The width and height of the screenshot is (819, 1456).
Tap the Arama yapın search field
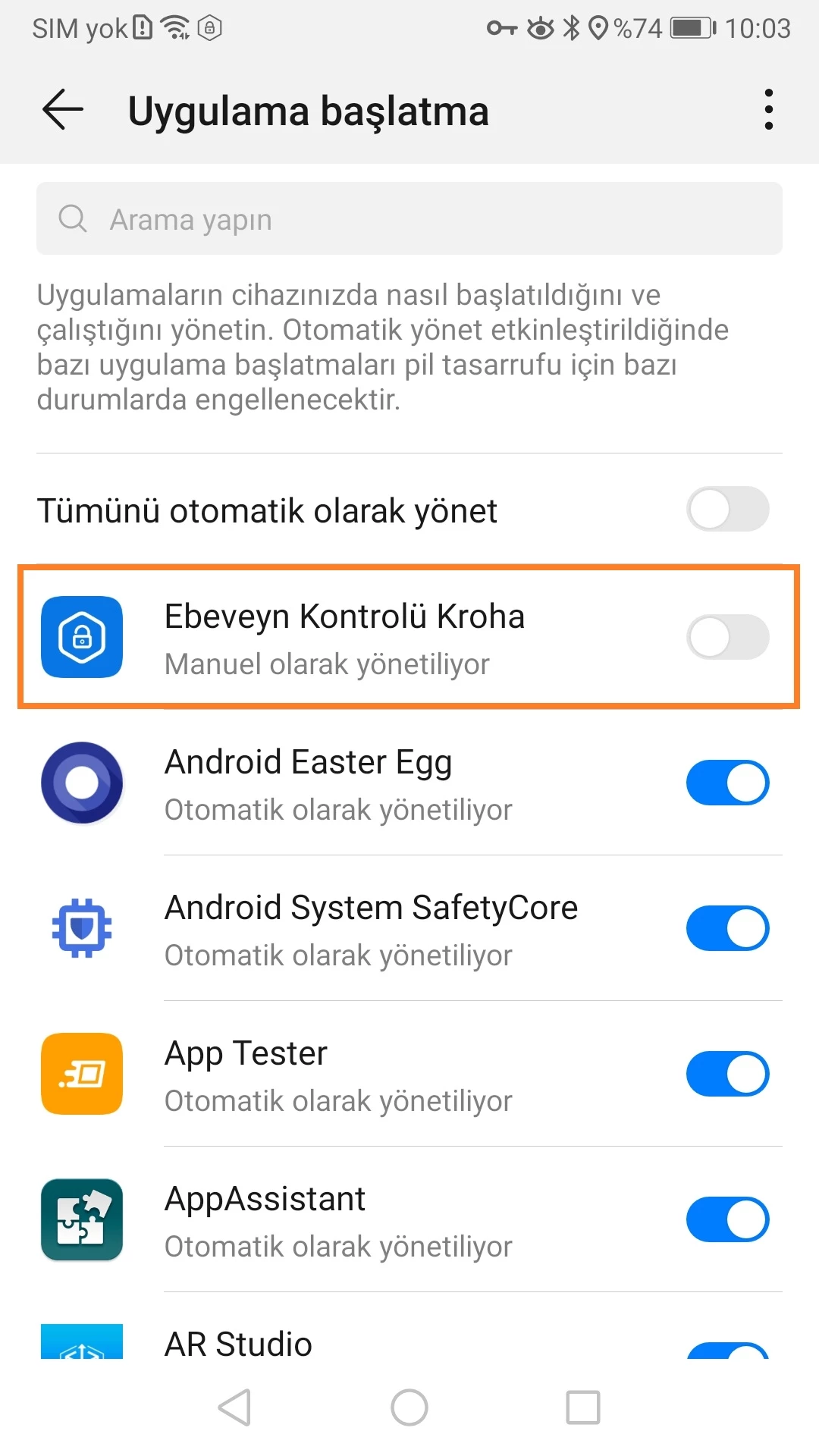pos(409,219)
